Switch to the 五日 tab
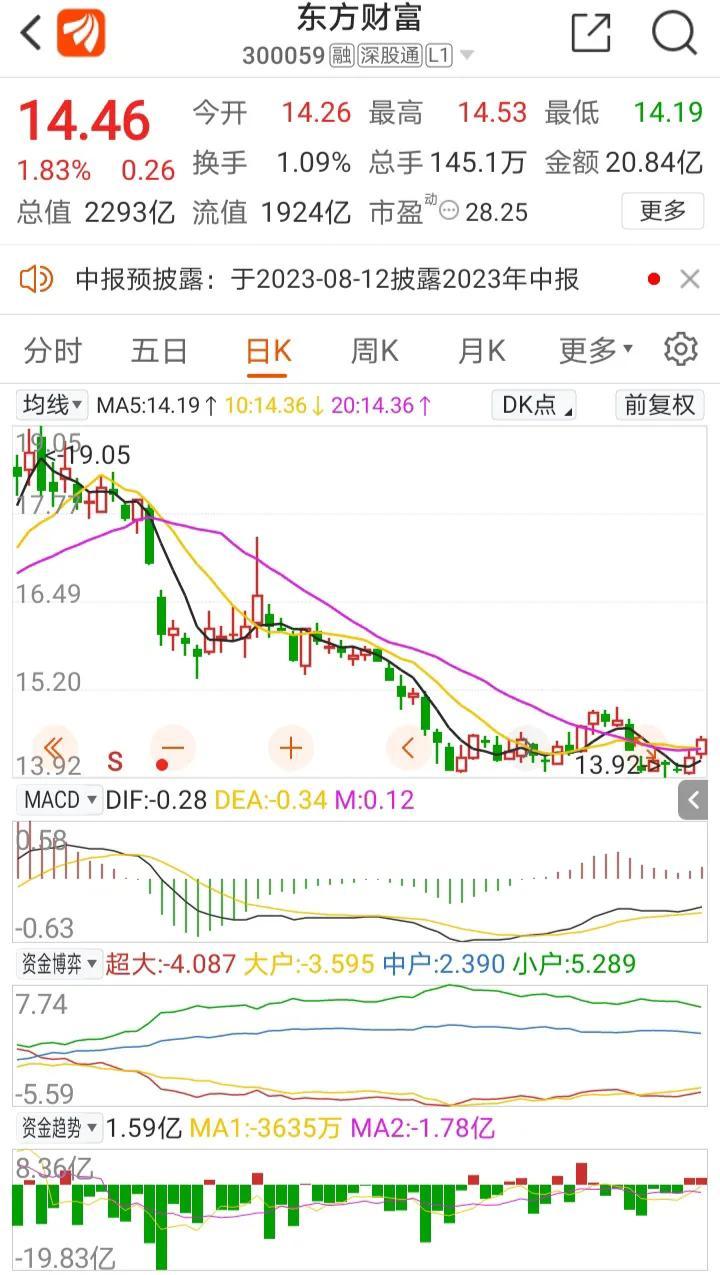This screenshot has height=1275, width=720. 160,351
